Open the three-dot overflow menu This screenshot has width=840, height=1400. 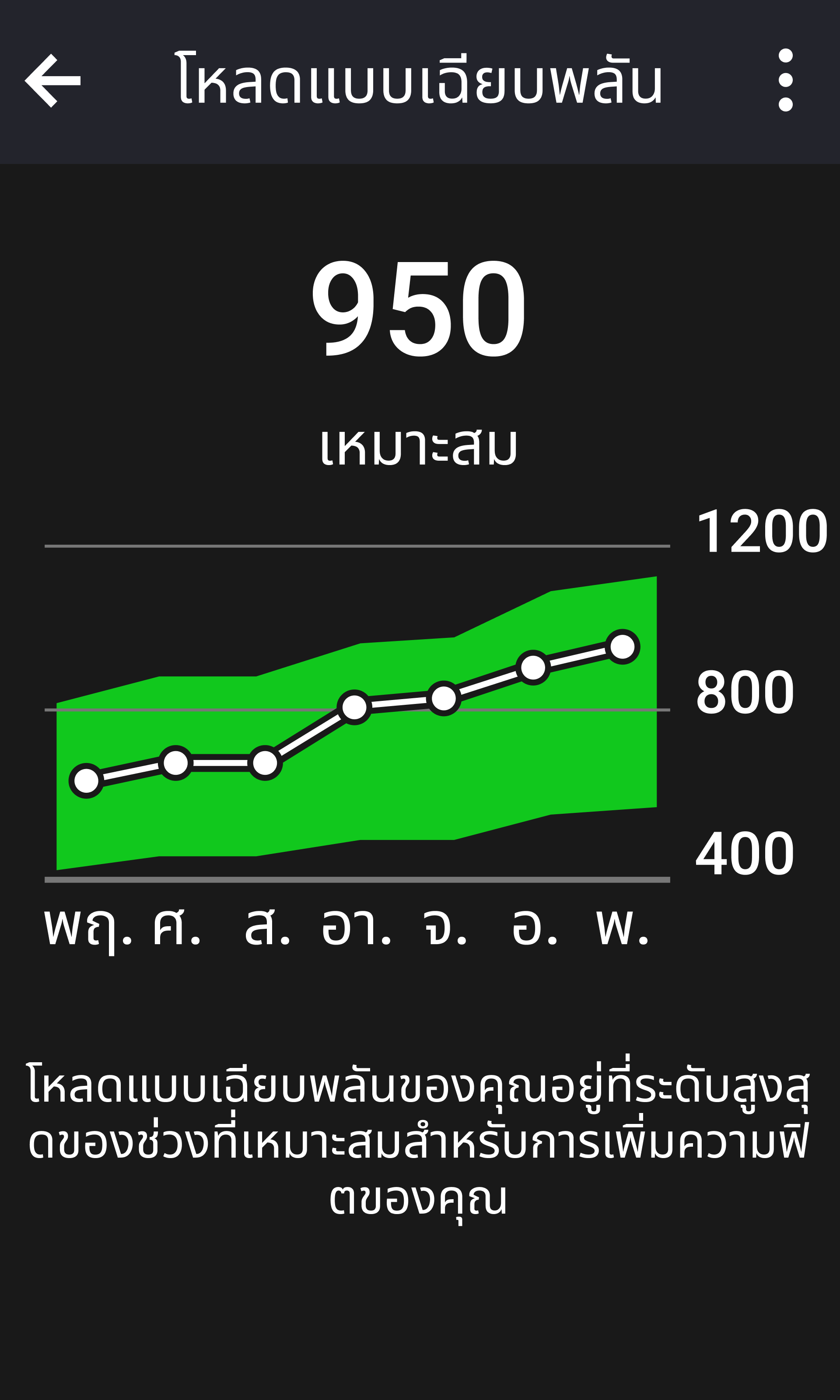[785, 80]
